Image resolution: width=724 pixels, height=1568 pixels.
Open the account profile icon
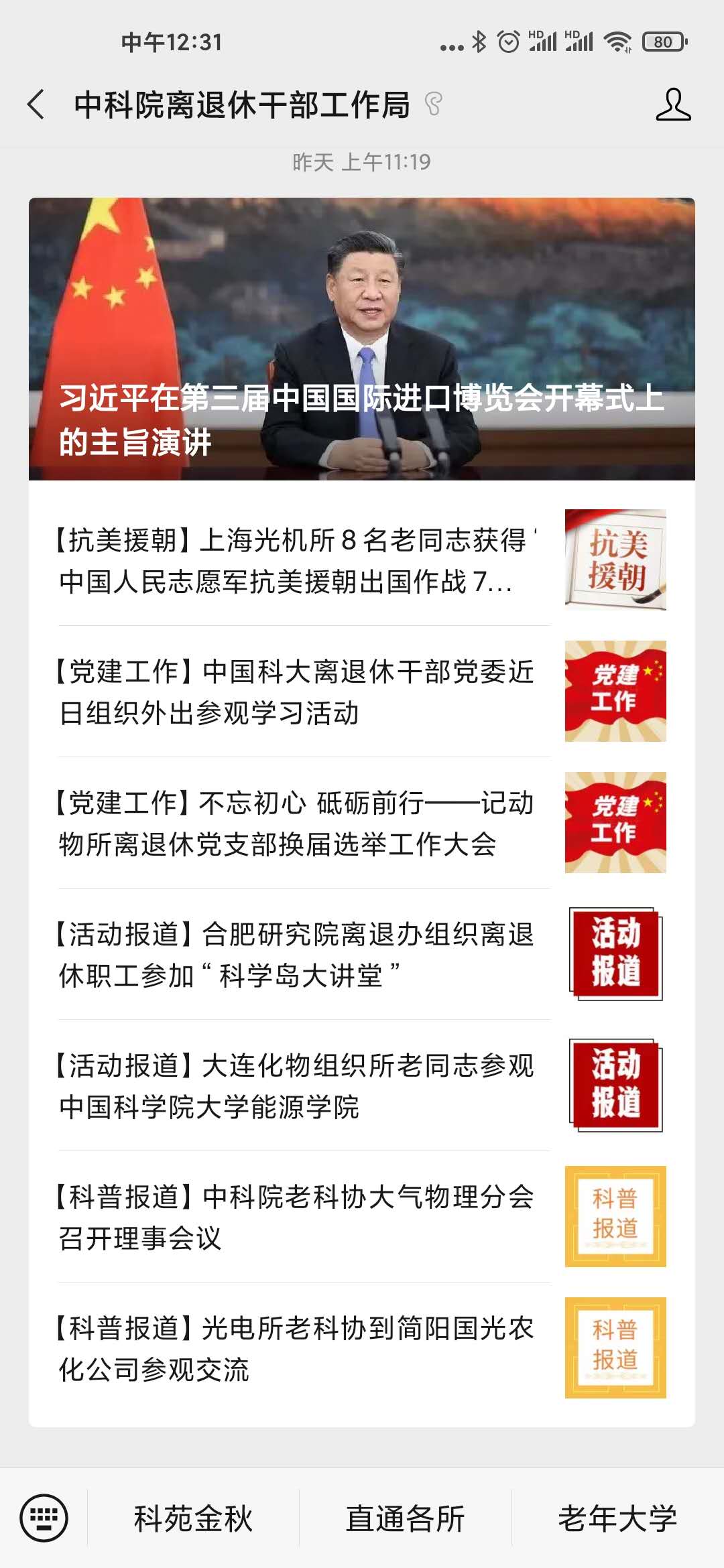pyautogui.click(x=673, y=105)
